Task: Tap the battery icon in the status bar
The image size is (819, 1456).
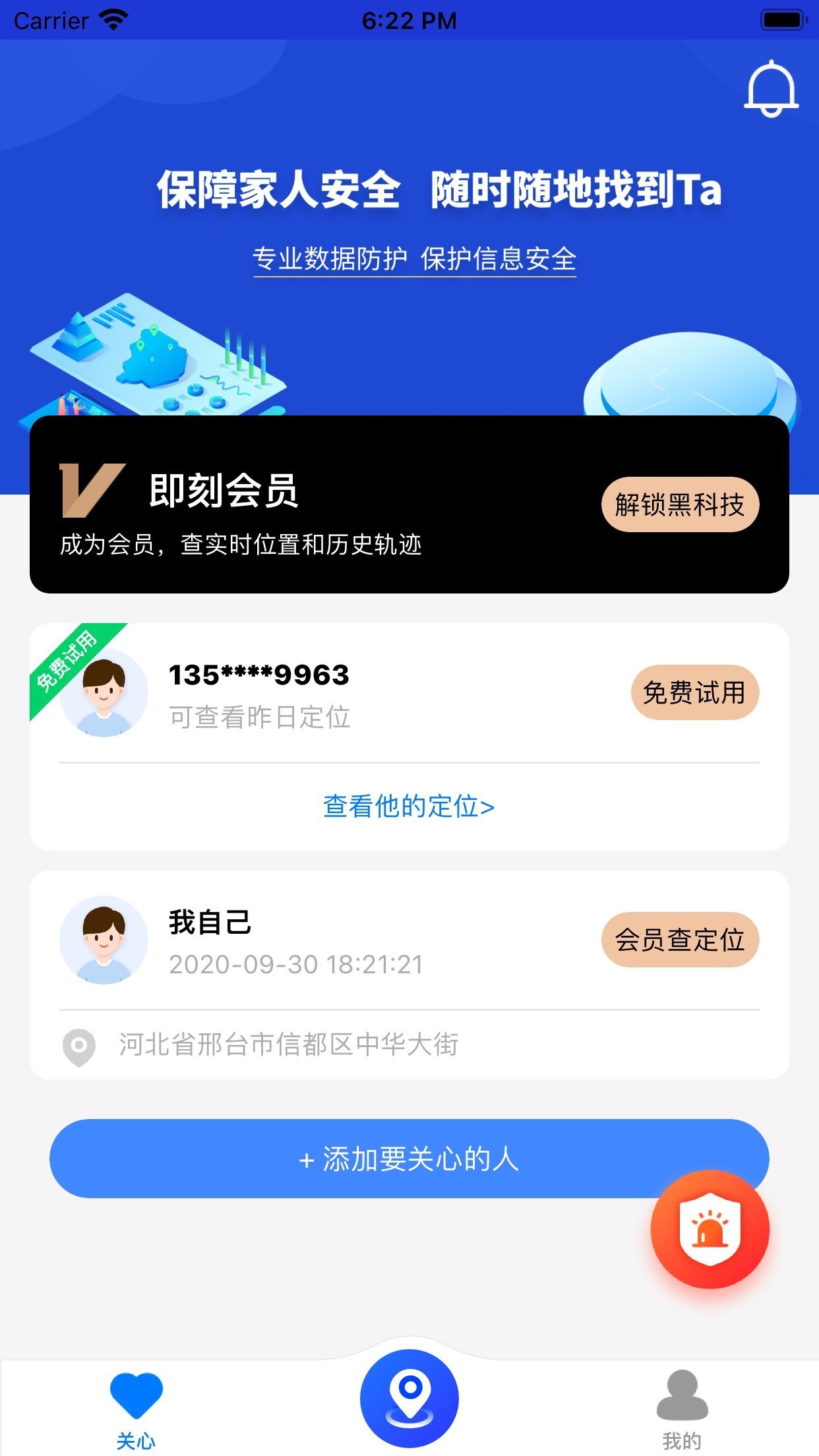Action: click(x=781, y=20)
